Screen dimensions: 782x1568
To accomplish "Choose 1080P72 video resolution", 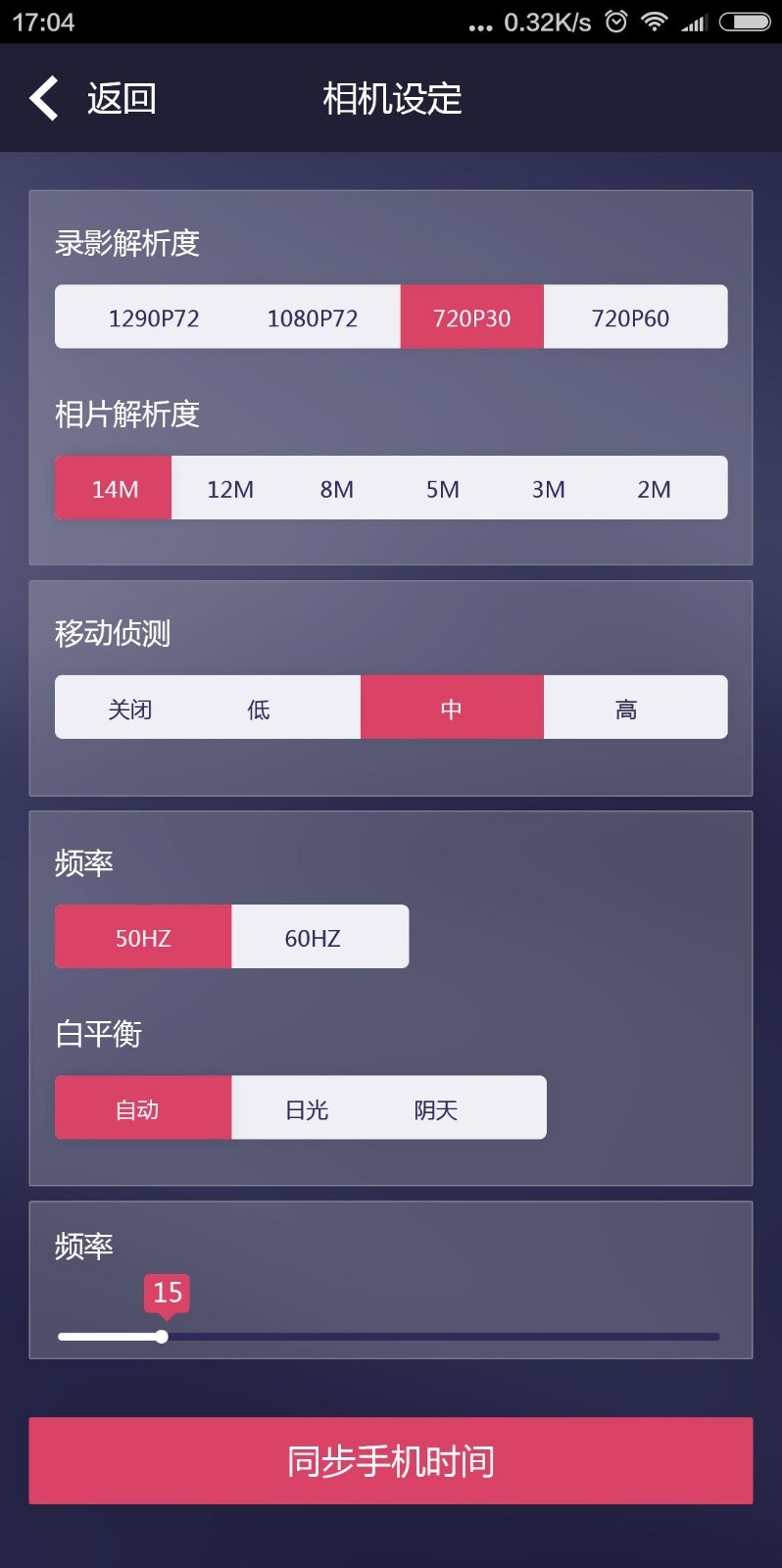I will point(313,318).
